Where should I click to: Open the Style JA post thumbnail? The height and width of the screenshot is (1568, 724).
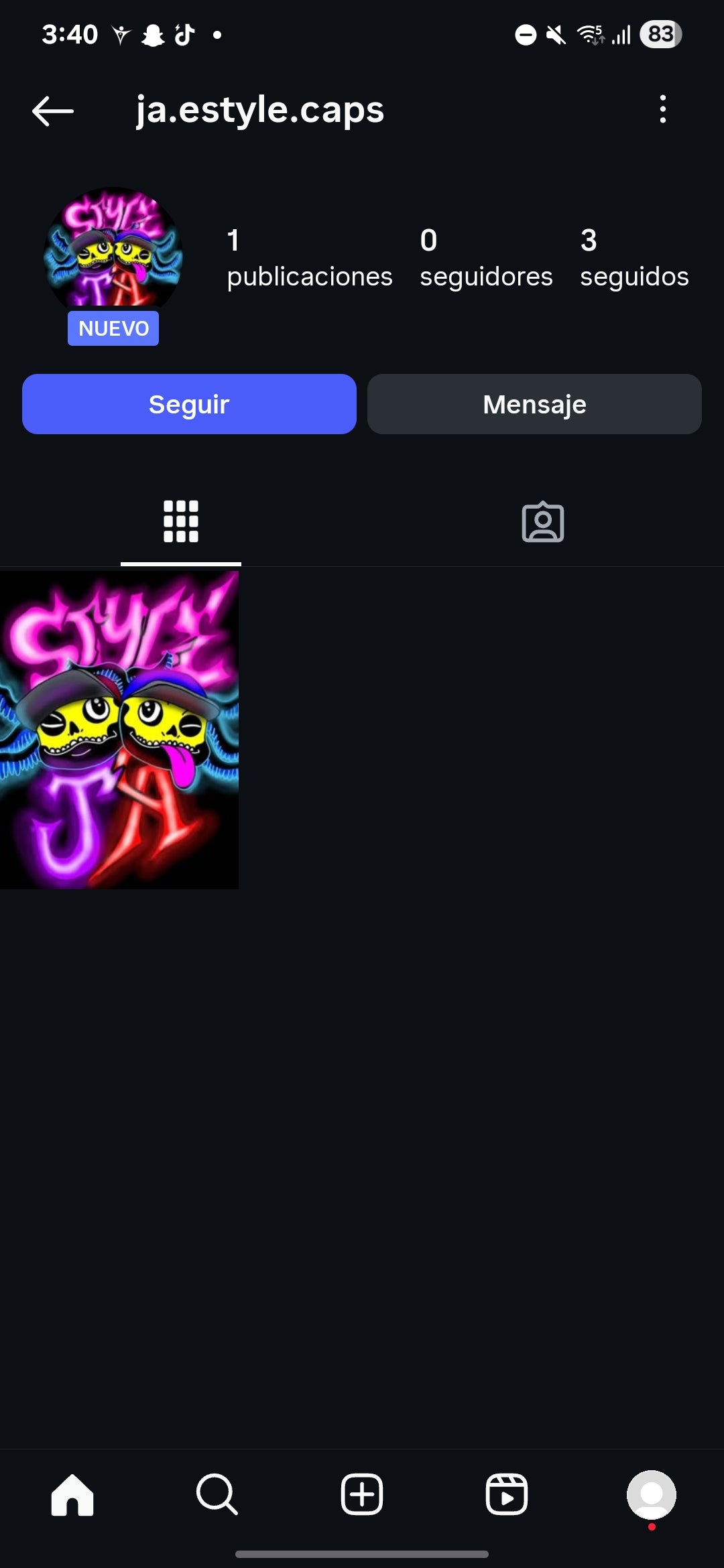[x=119, y=730]
